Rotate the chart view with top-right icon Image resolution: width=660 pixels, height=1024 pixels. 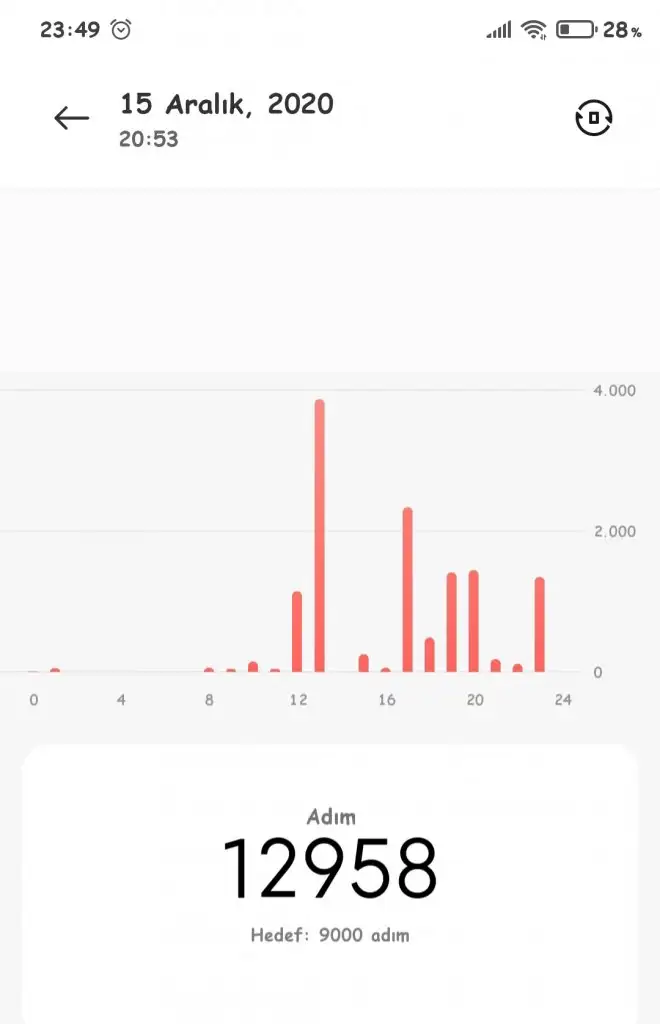(x=593, y=118)
